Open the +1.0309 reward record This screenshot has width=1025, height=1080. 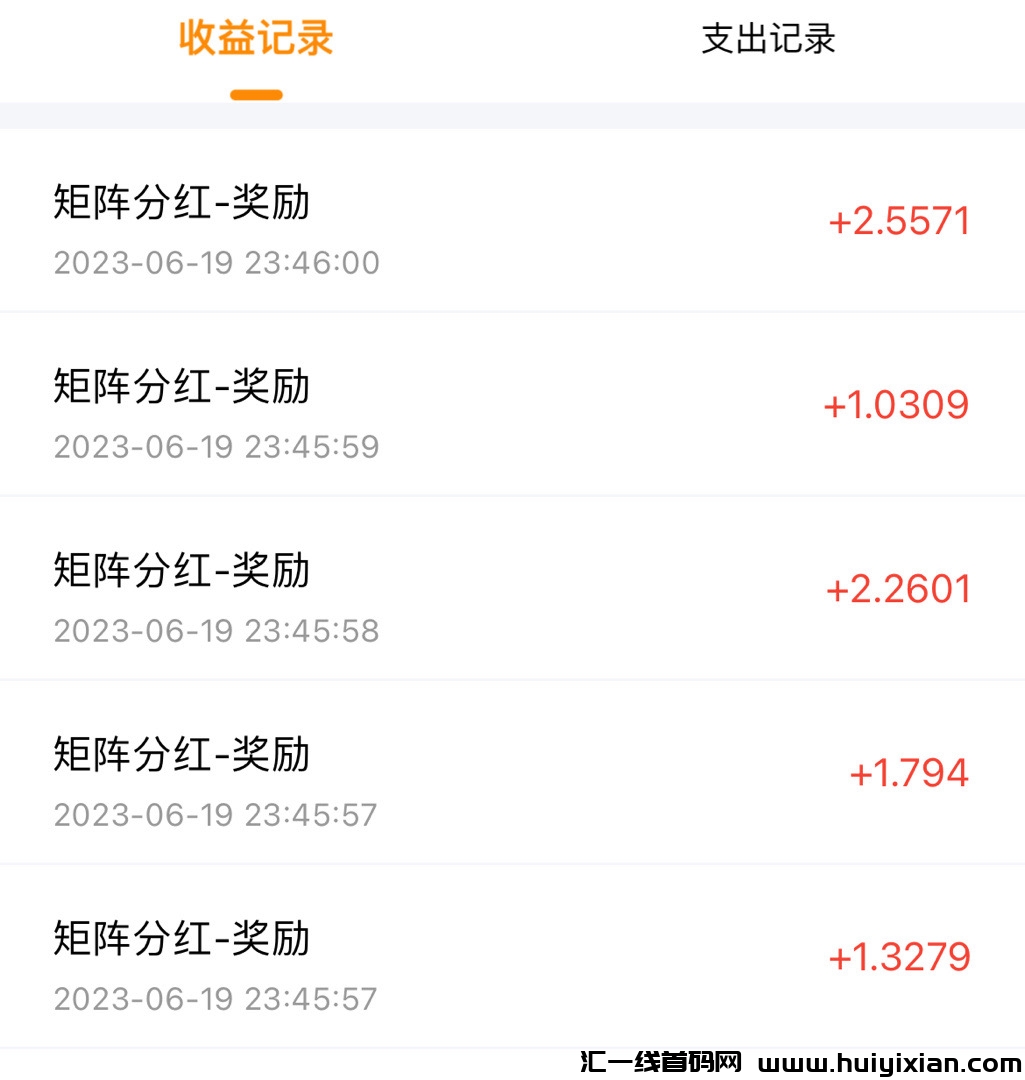pyautogui.click(x=512, y=404)
